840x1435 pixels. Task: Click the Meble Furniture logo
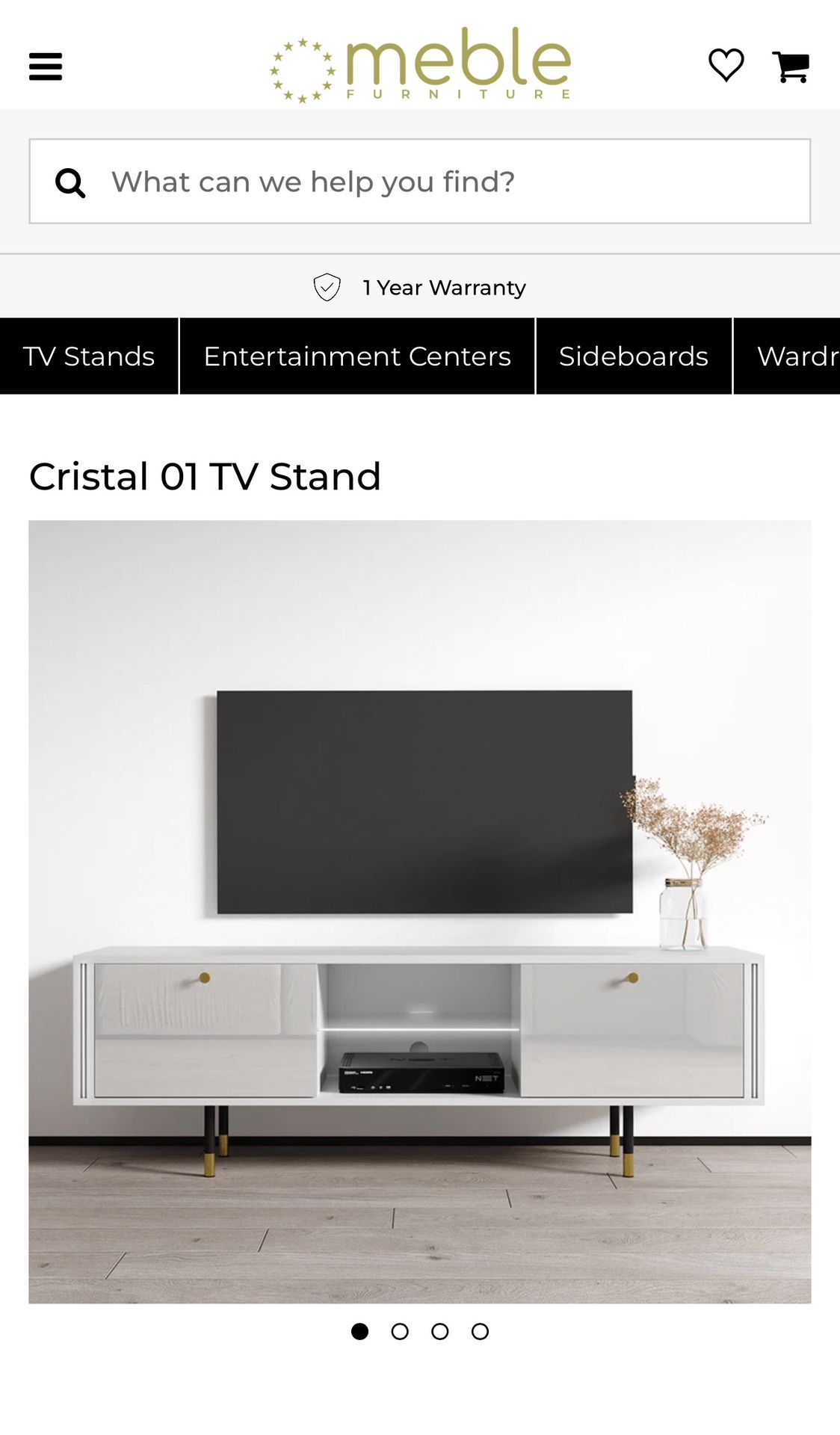[420, 64]
